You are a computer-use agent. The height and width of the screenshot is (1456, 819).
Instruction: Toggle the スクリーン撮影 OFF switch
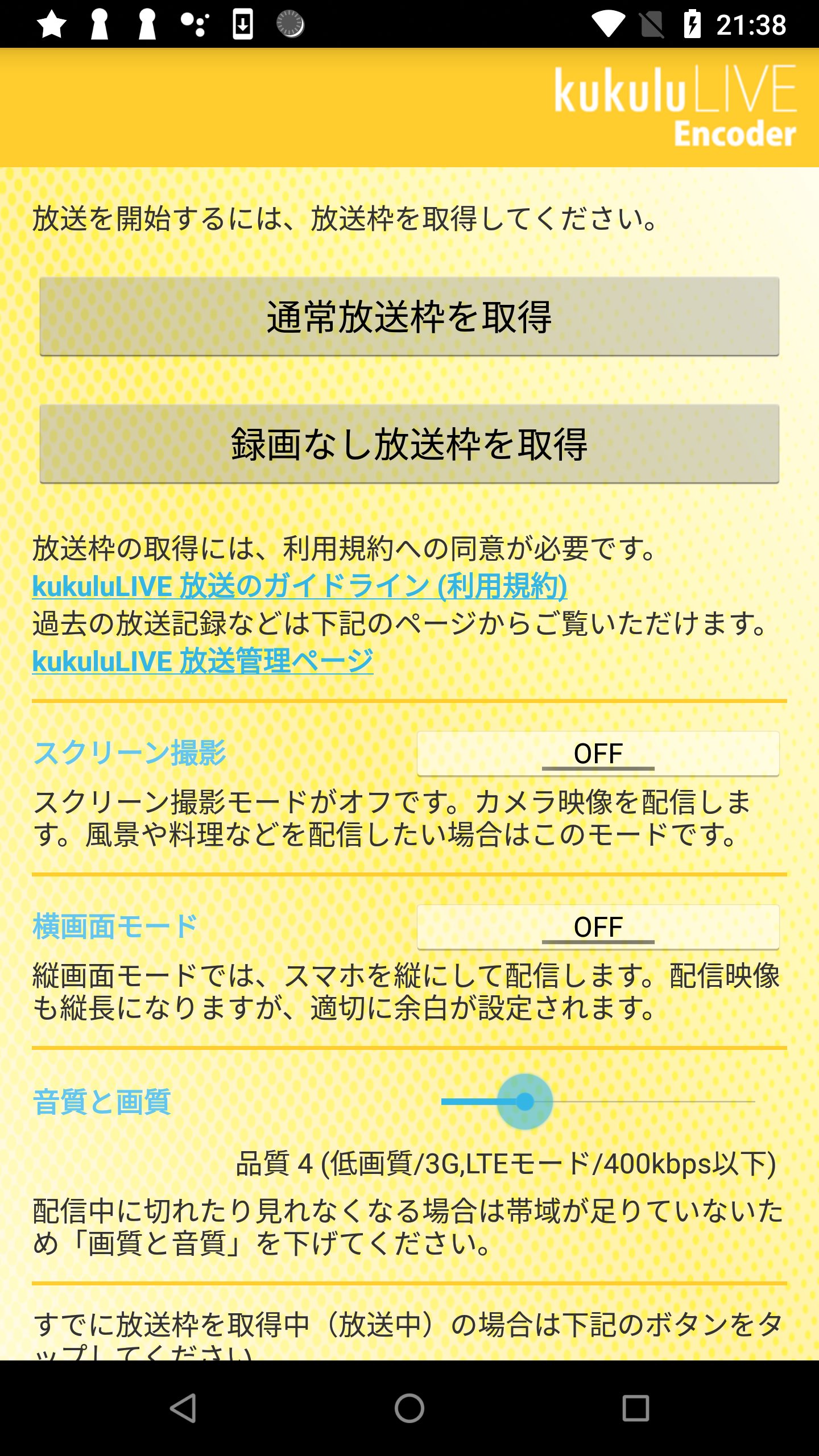click(598, 754)
